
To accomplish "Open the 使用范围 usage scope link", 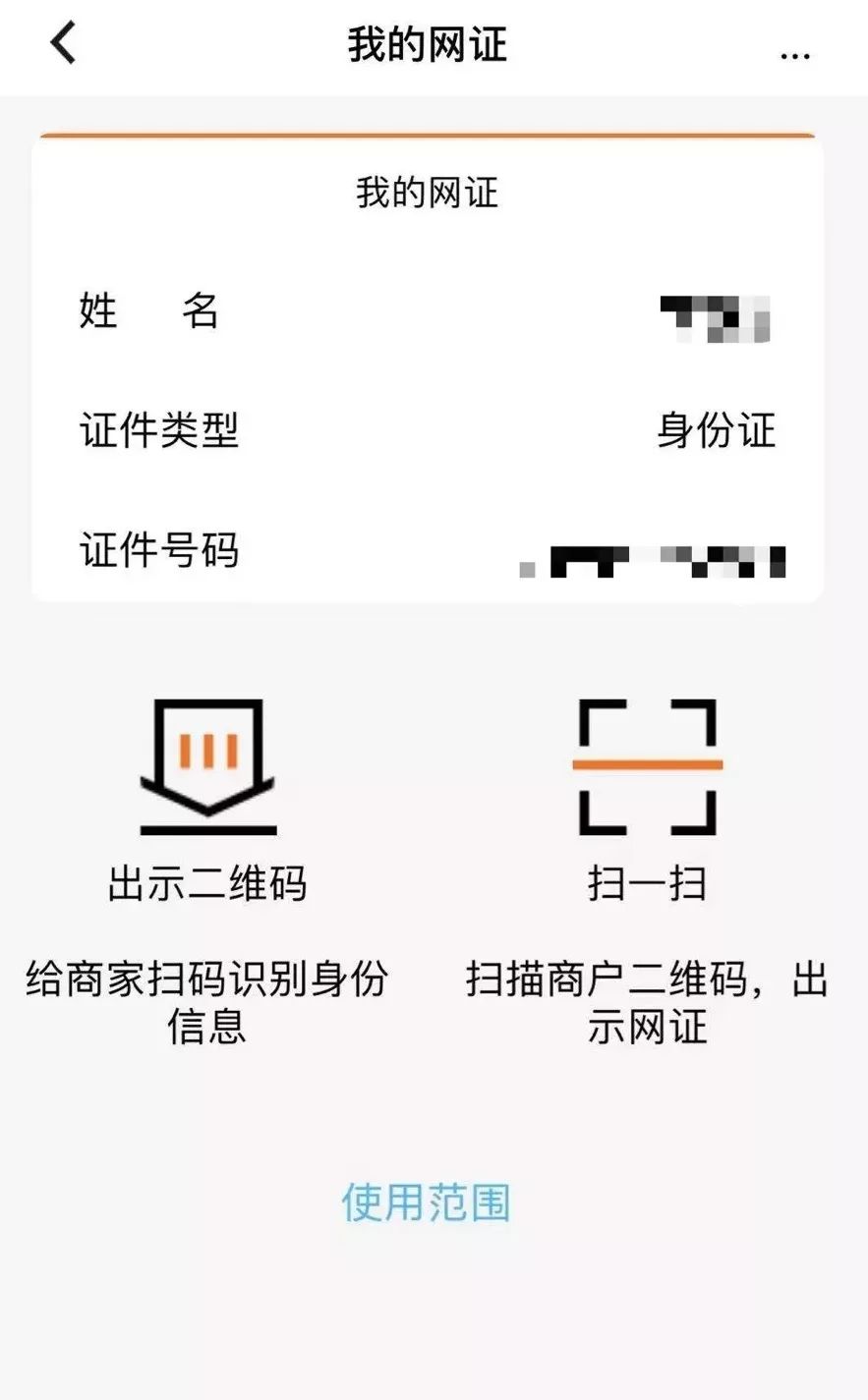I will pos(427,1199).
